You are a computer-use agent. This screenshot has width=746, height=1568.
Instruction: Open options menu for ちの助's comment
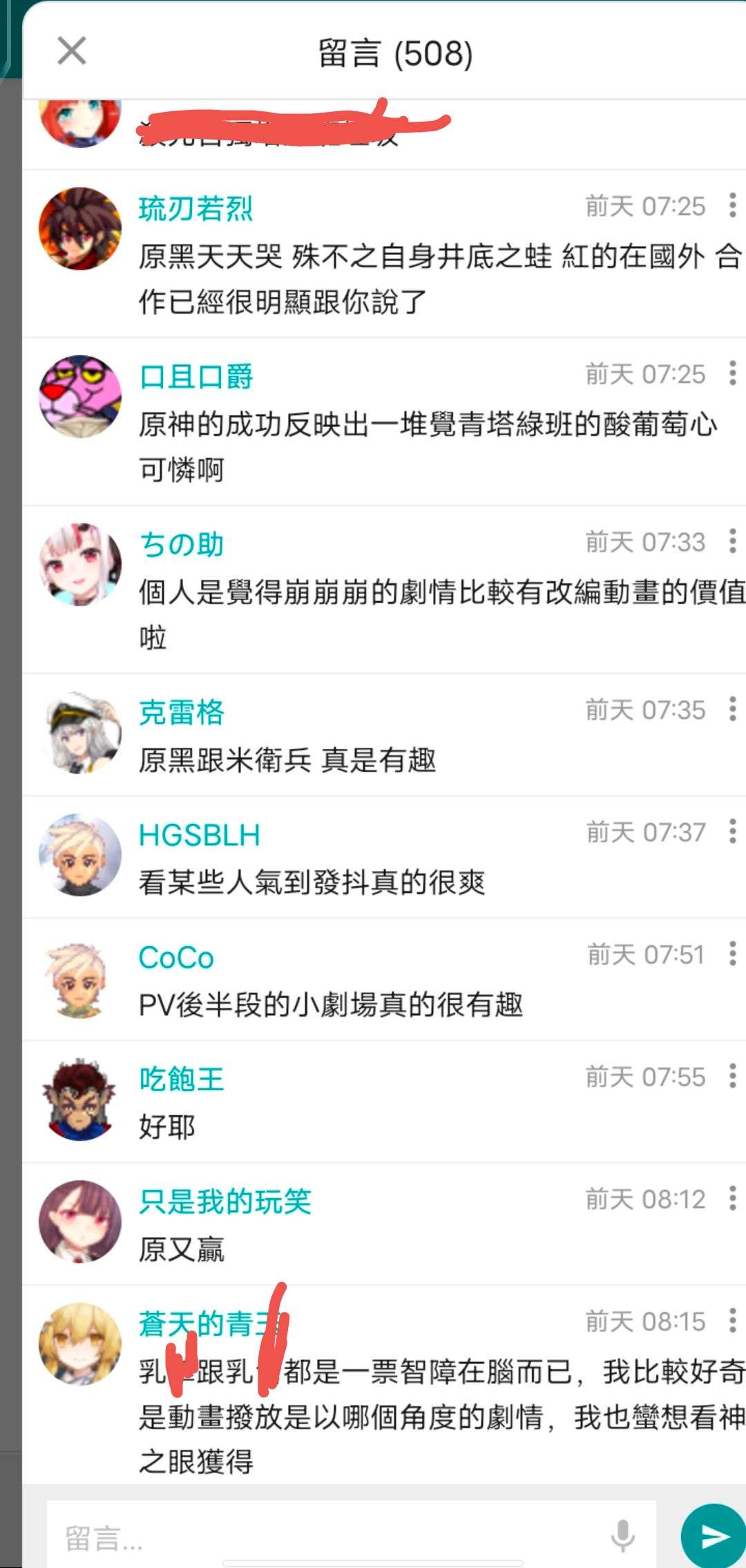point(732,542)
